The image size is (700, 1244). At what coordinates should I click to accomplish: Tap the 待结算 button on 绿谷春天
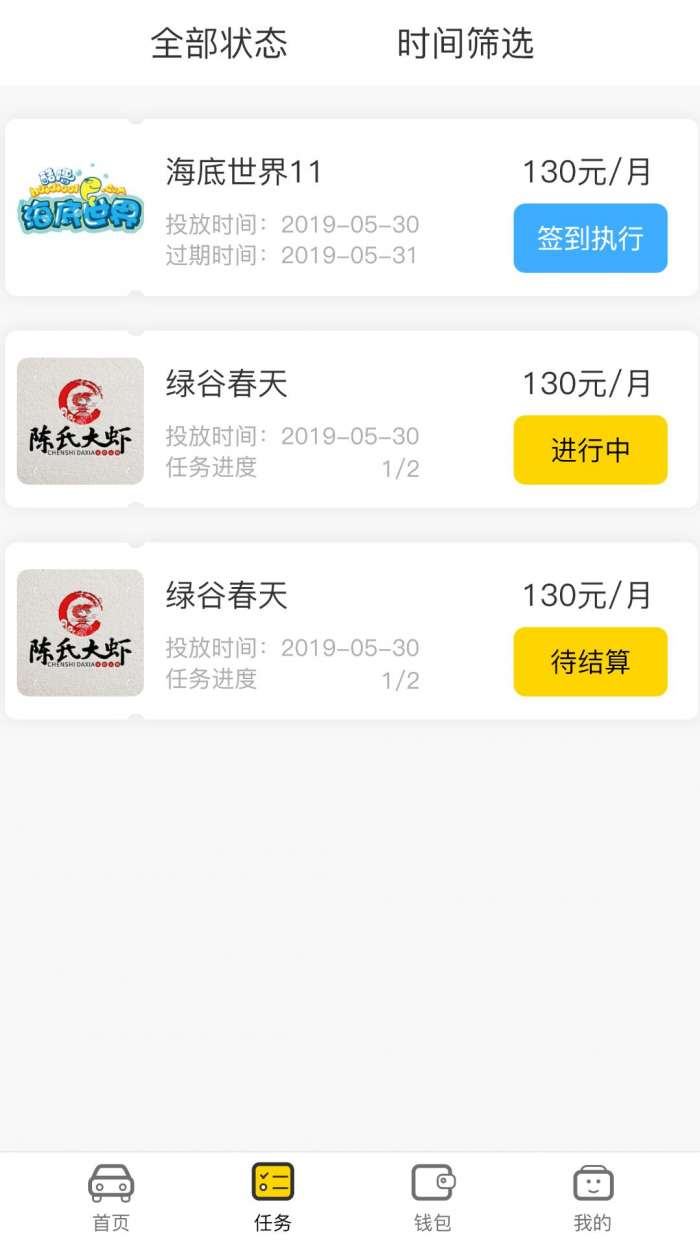590,661
